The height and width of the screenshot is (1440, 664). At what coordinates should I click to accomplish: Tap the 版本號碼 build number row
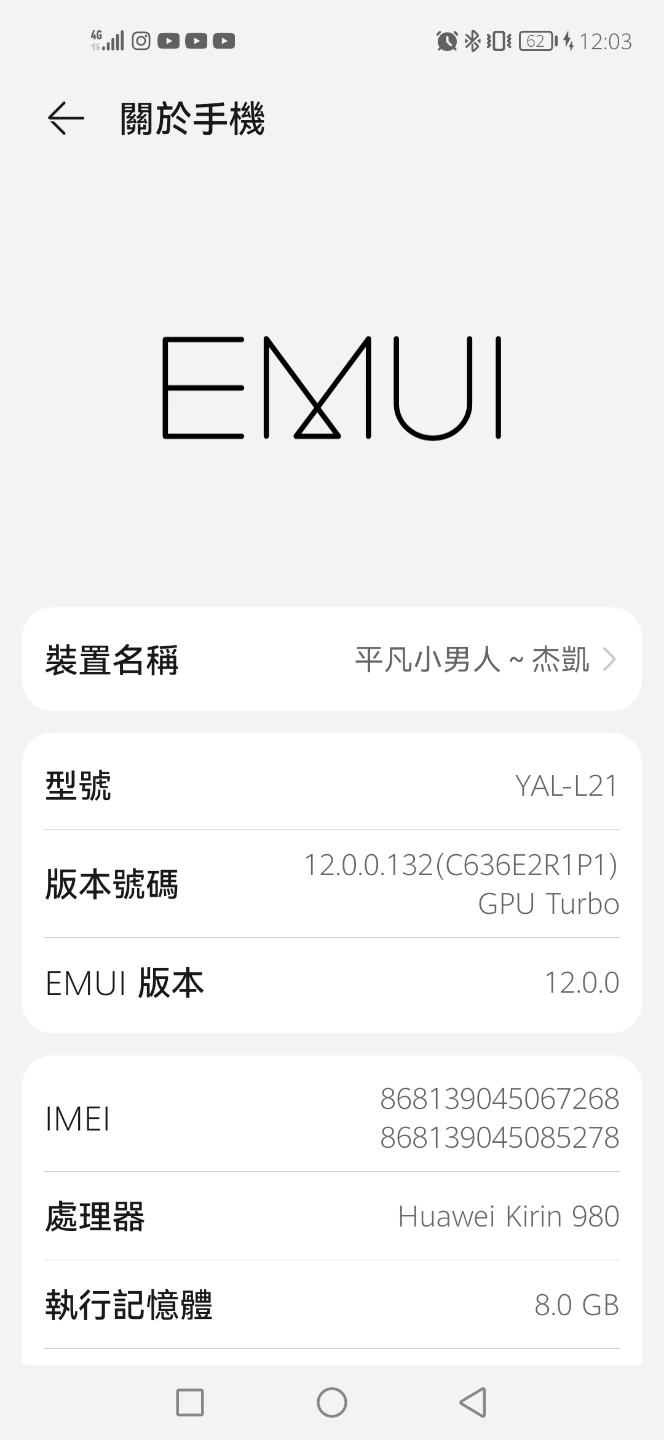tap(332, 884)
